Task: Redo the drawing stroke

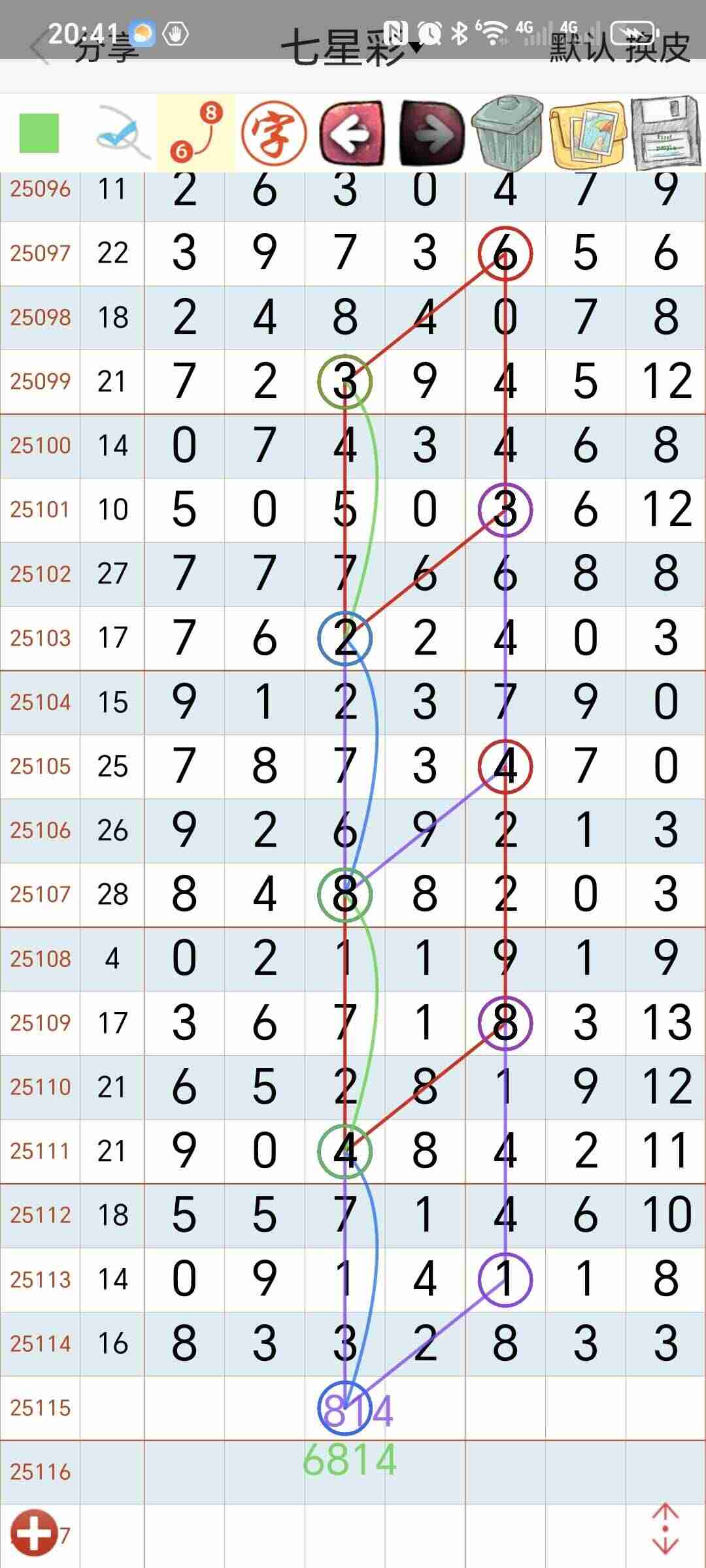Action: (431, 133)
